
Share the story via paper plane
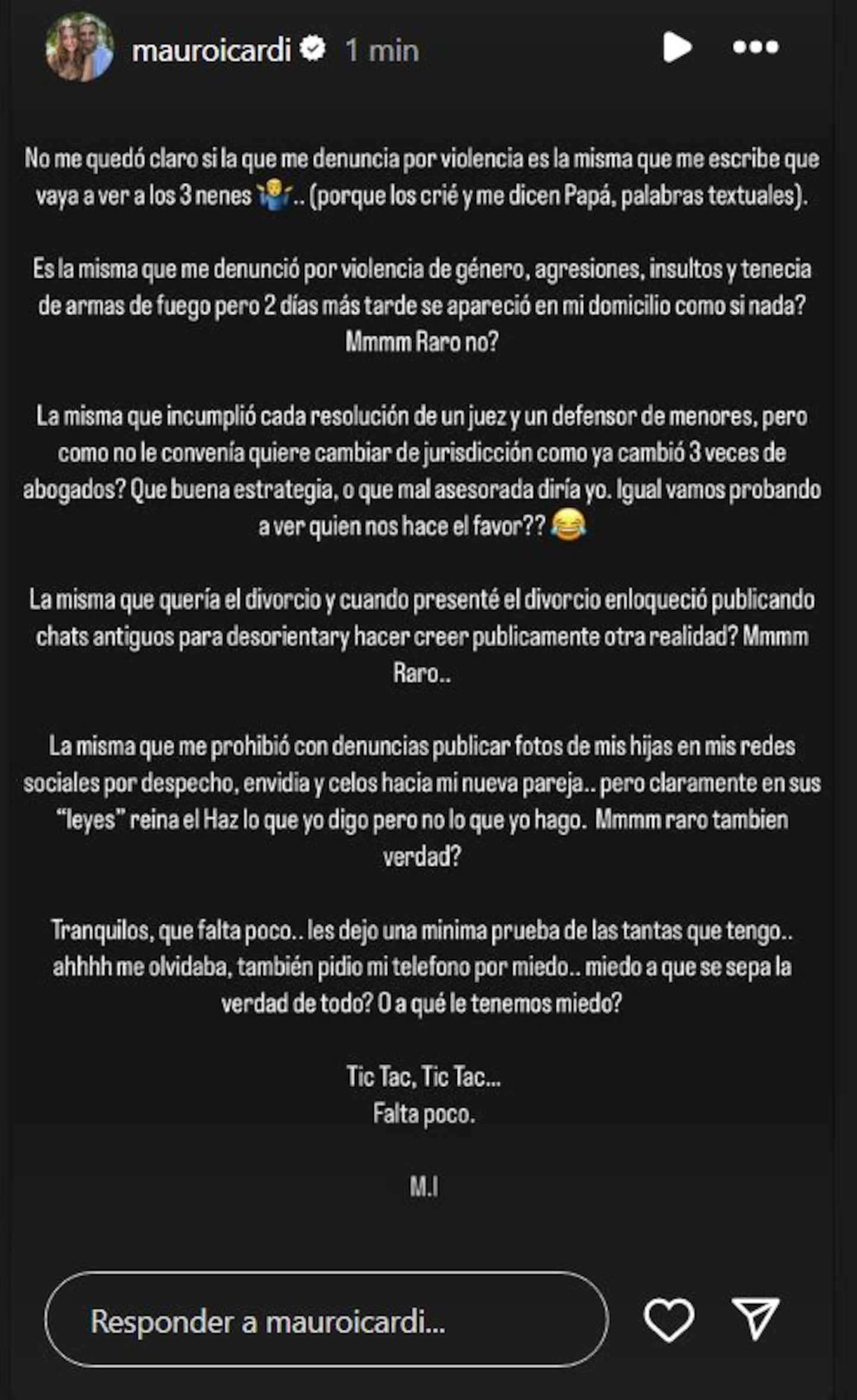pos(755,1320)
